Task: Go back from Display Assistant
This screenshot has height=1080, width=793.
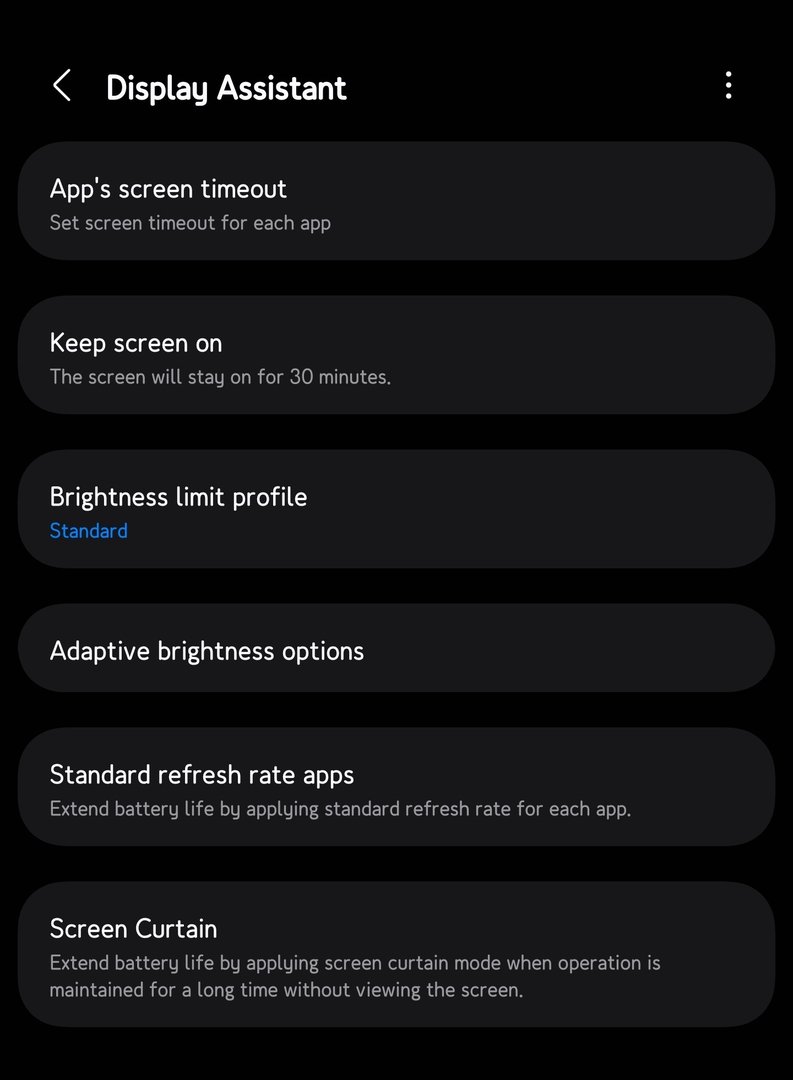Action: coord(62,86)
